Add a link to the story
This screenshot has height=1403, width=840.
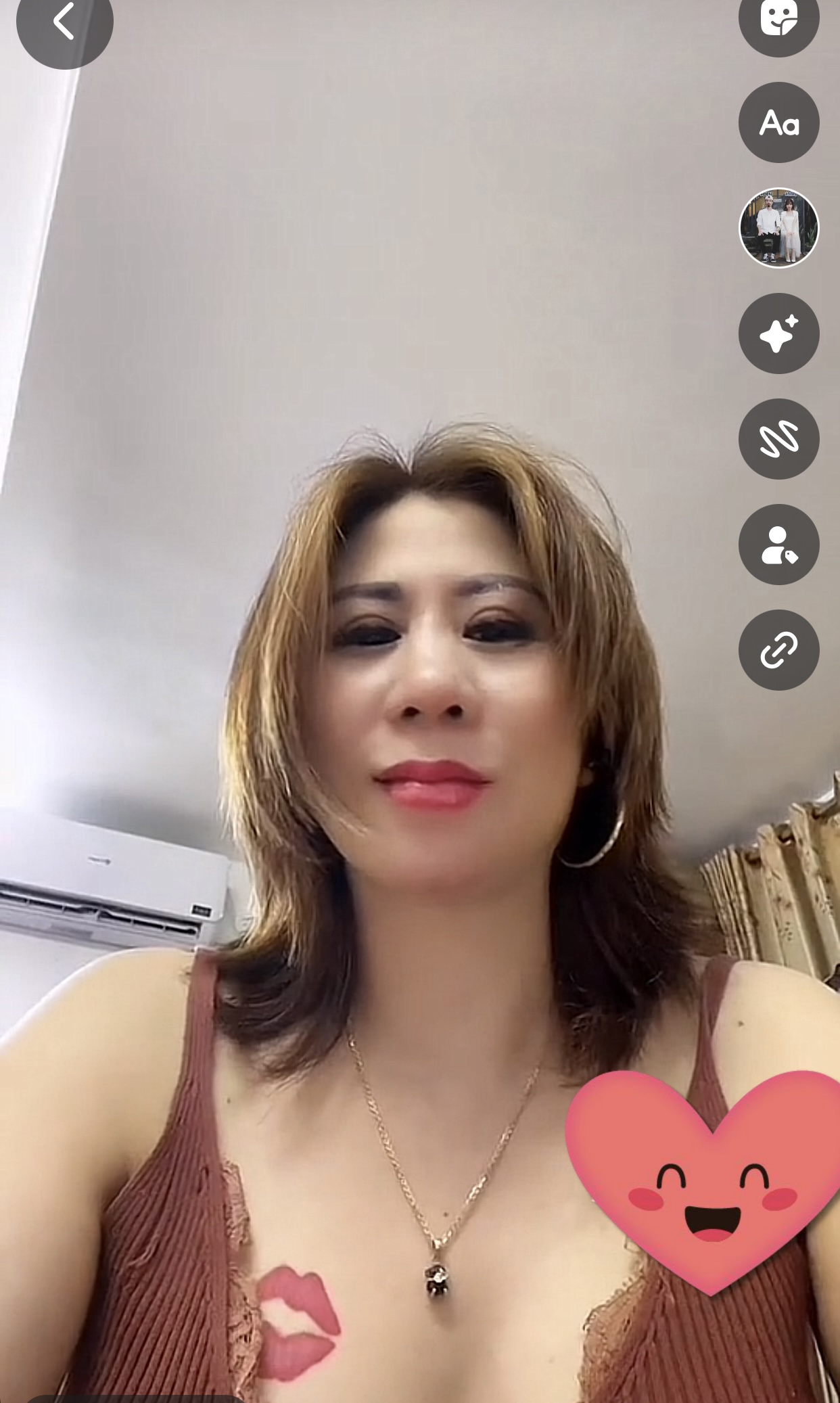(x=778, y=650)
